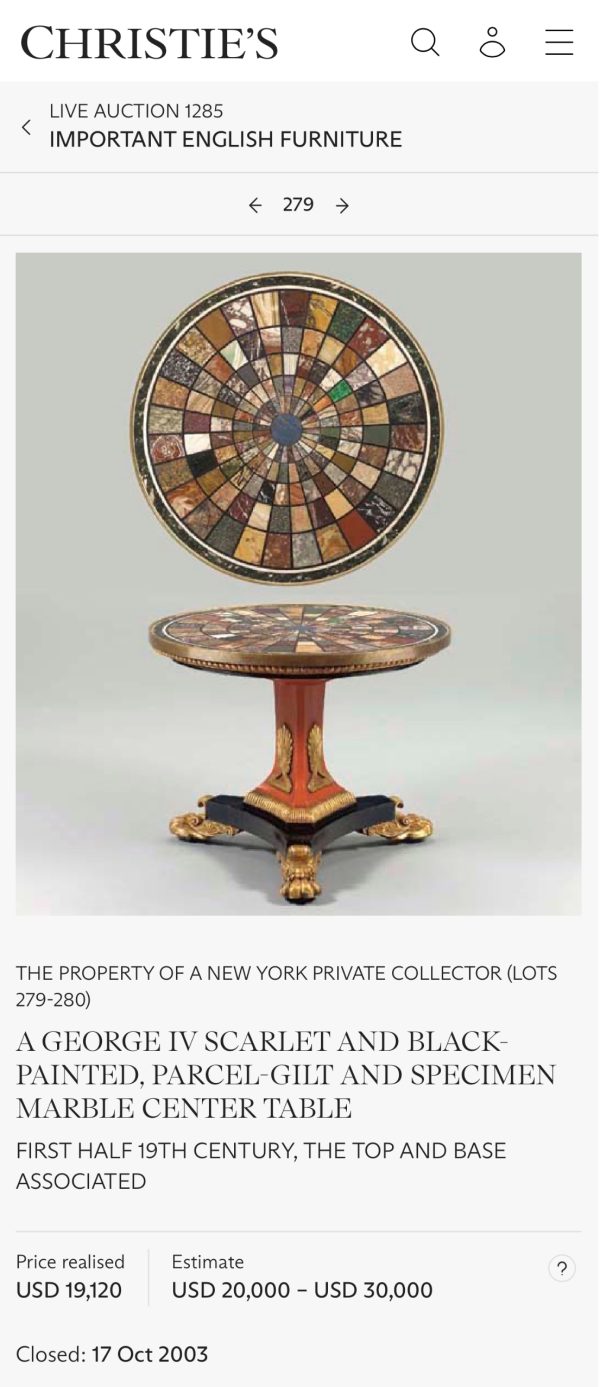Go to next lot arrow
This screenshot has width=600, height=1387.
(342, 205)
